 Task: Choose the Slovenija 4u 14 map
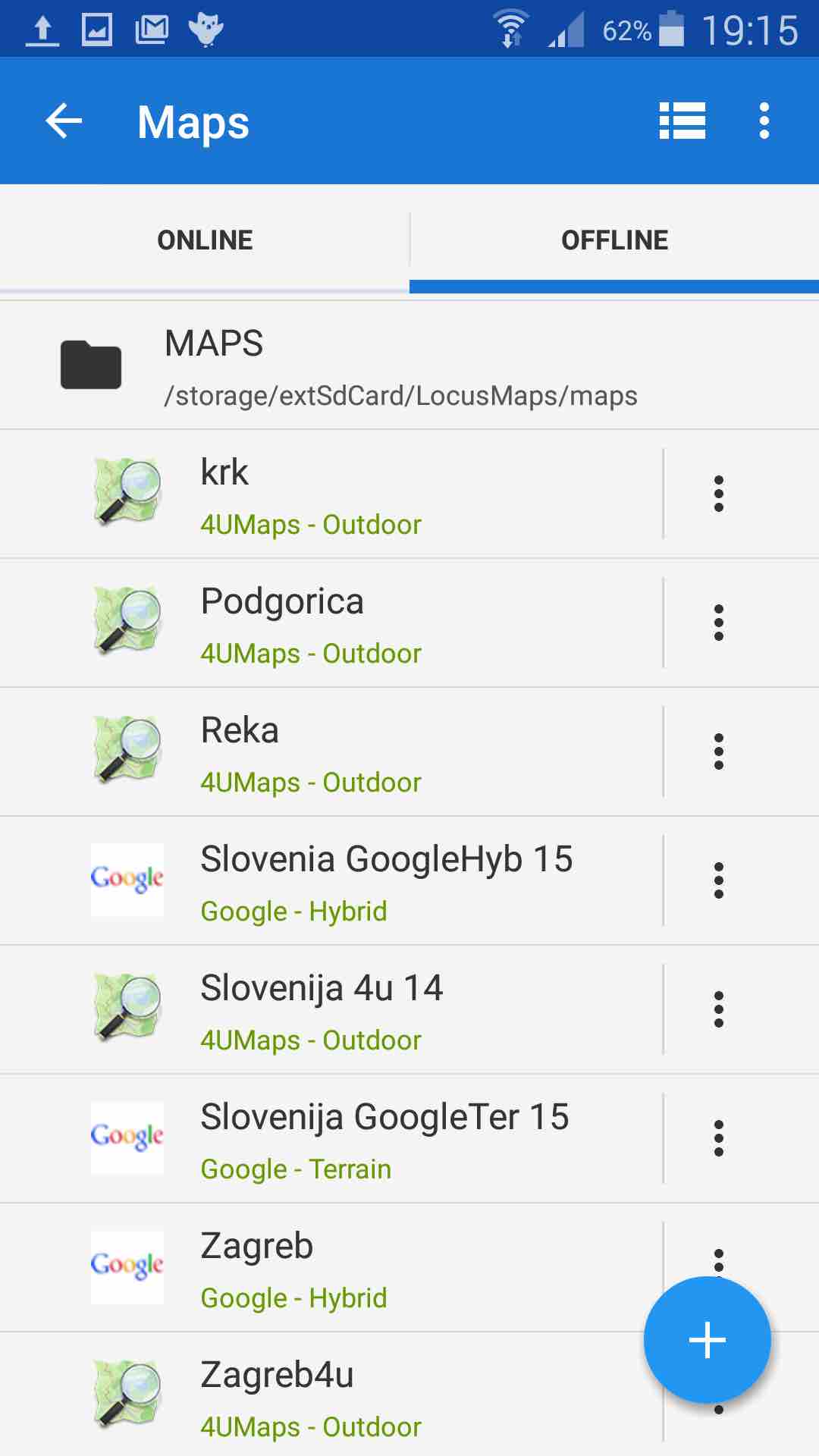tap(331, 1010)
